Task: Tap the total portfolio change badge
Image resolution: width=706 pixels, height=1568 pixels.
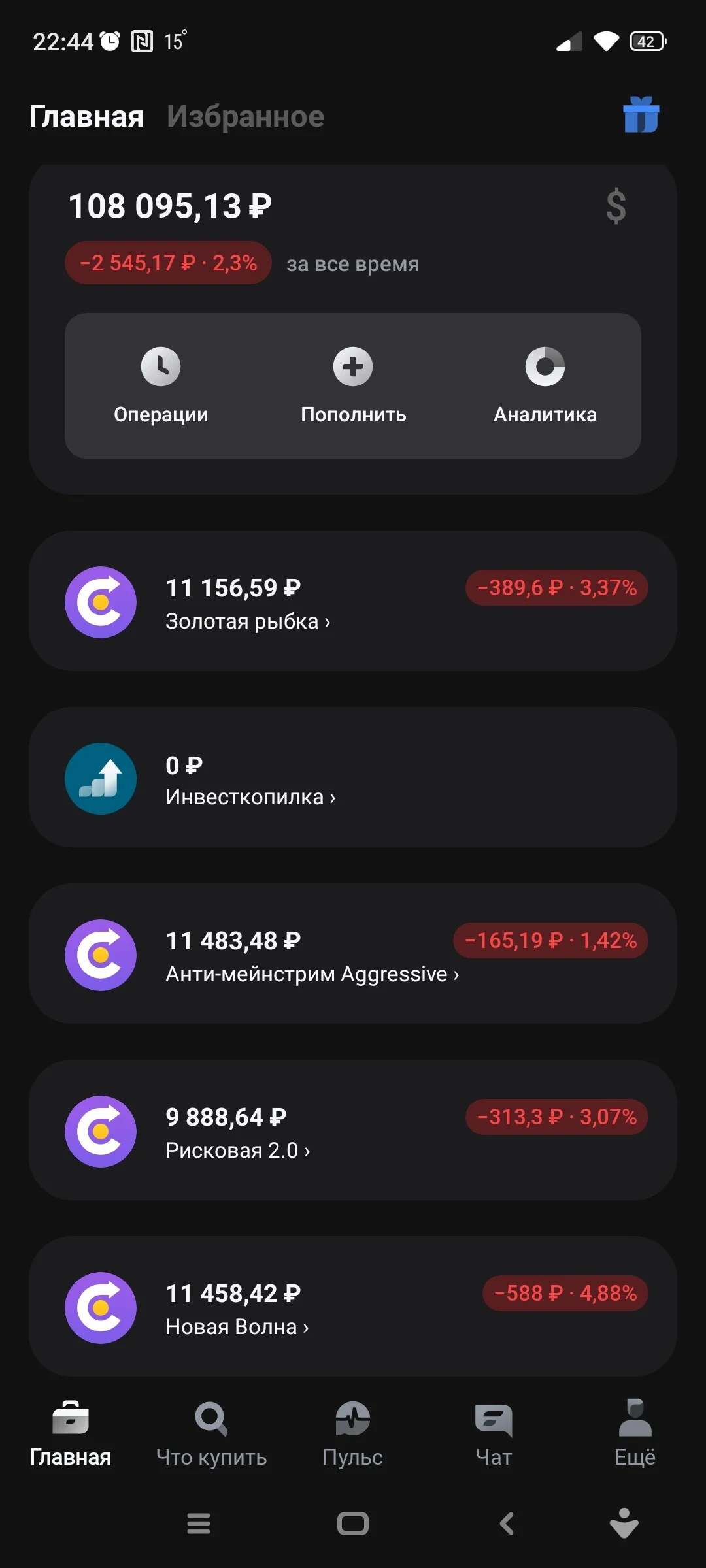Action: pyautogui.click(x=168, y=263)
